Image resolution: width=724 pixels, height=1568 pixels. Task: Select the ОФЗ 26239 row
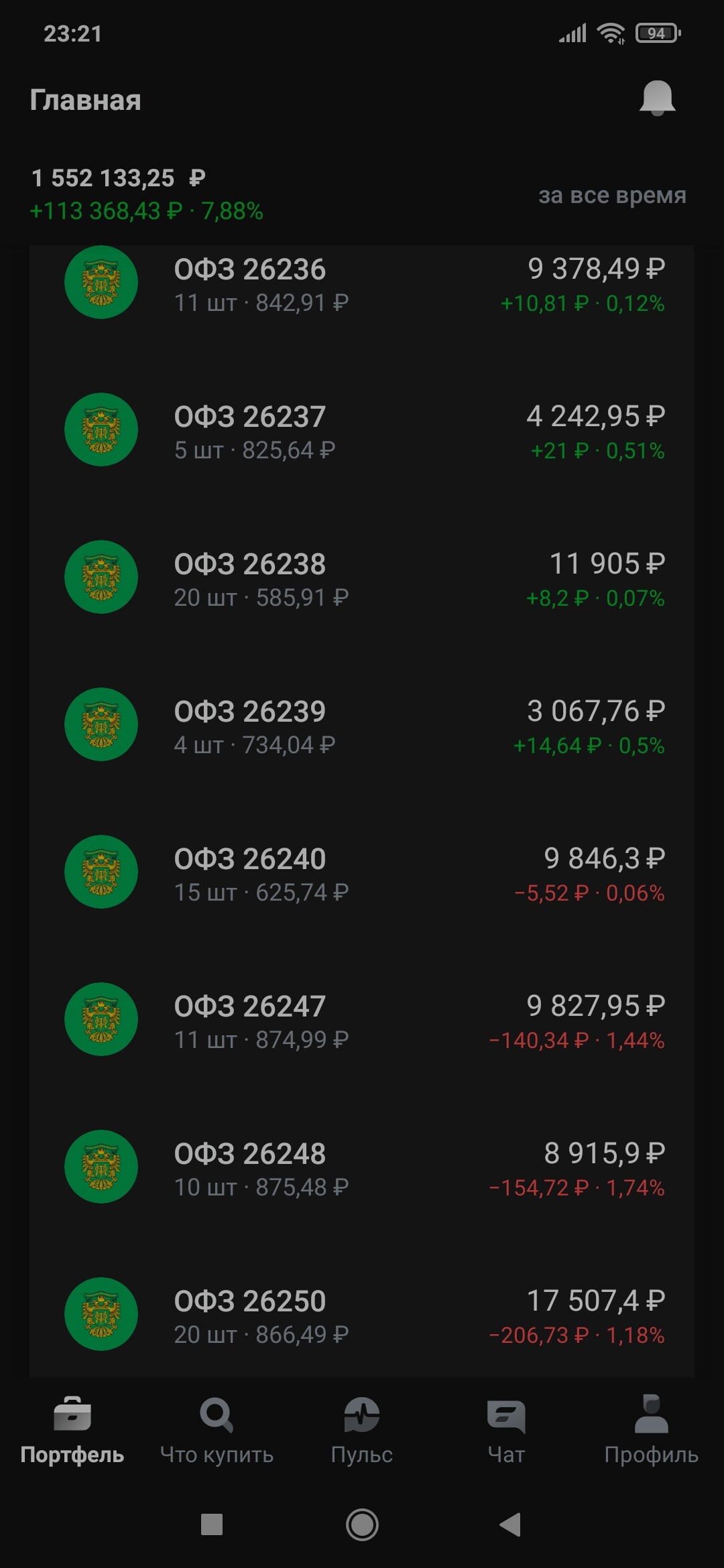point(362,726)
